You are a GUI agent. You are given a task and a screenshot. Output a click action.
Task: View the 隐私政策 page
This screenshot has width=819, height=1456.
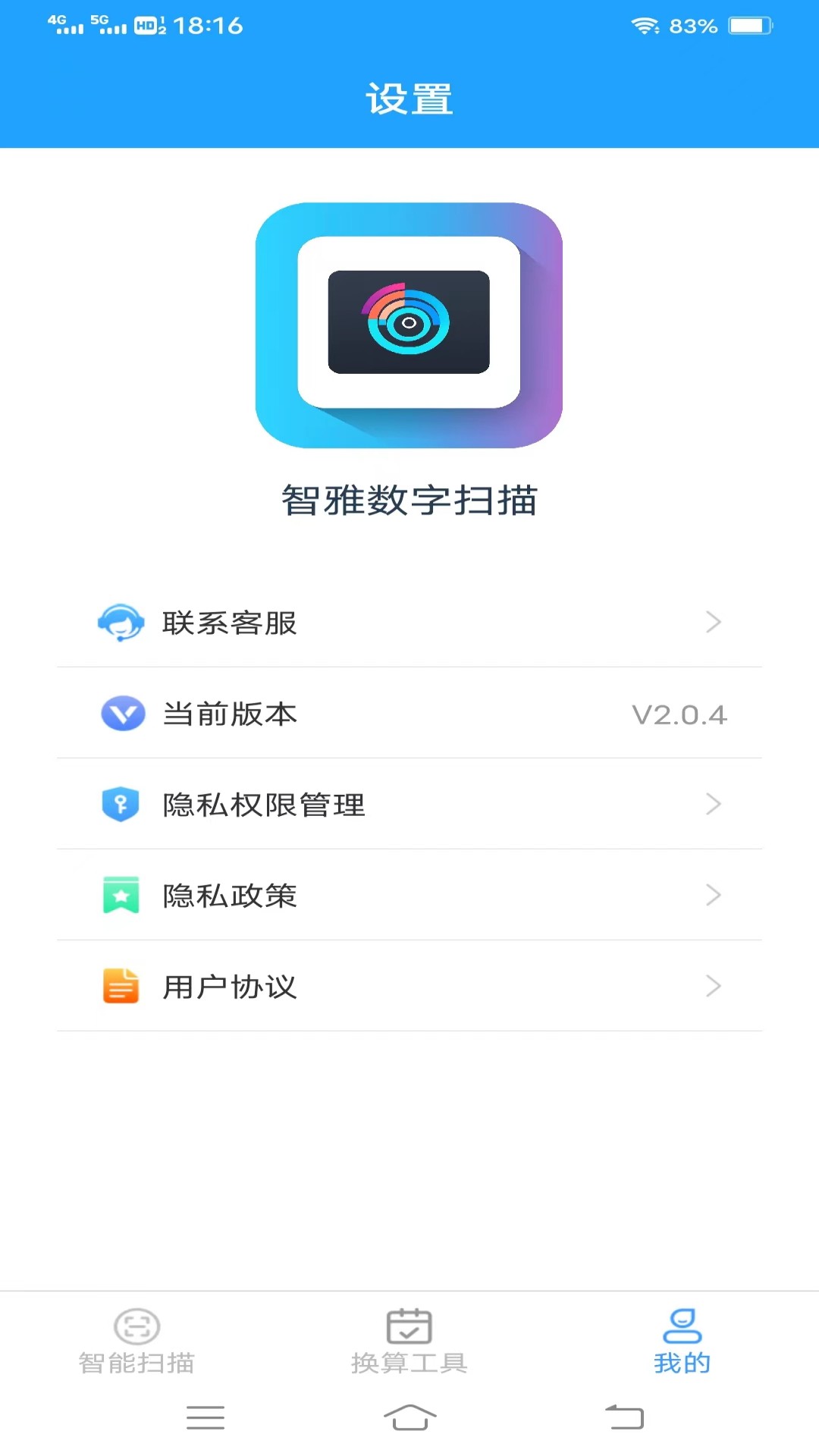(409, 895)
